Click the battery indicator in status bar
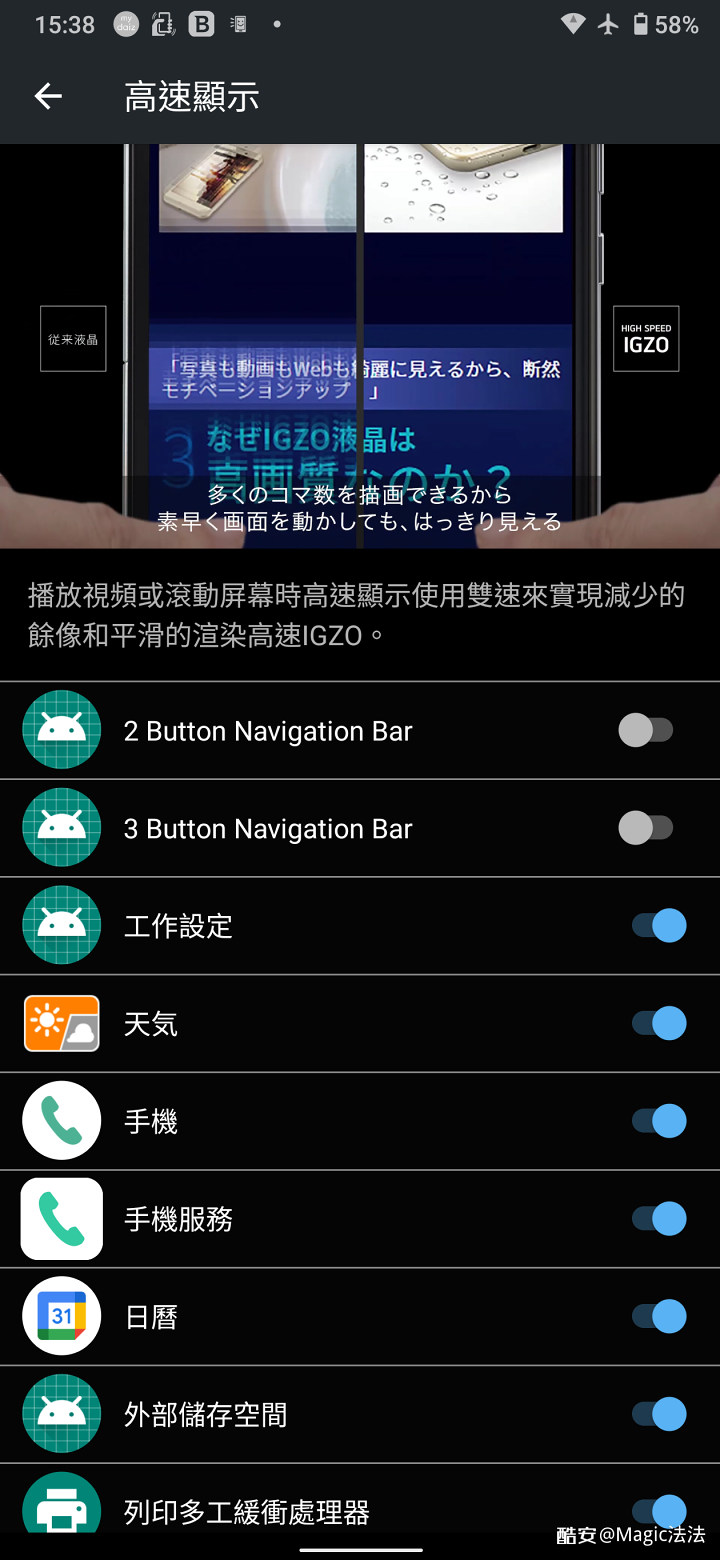Viewport: 720px width, 1560px height. [x=640, y=24]
